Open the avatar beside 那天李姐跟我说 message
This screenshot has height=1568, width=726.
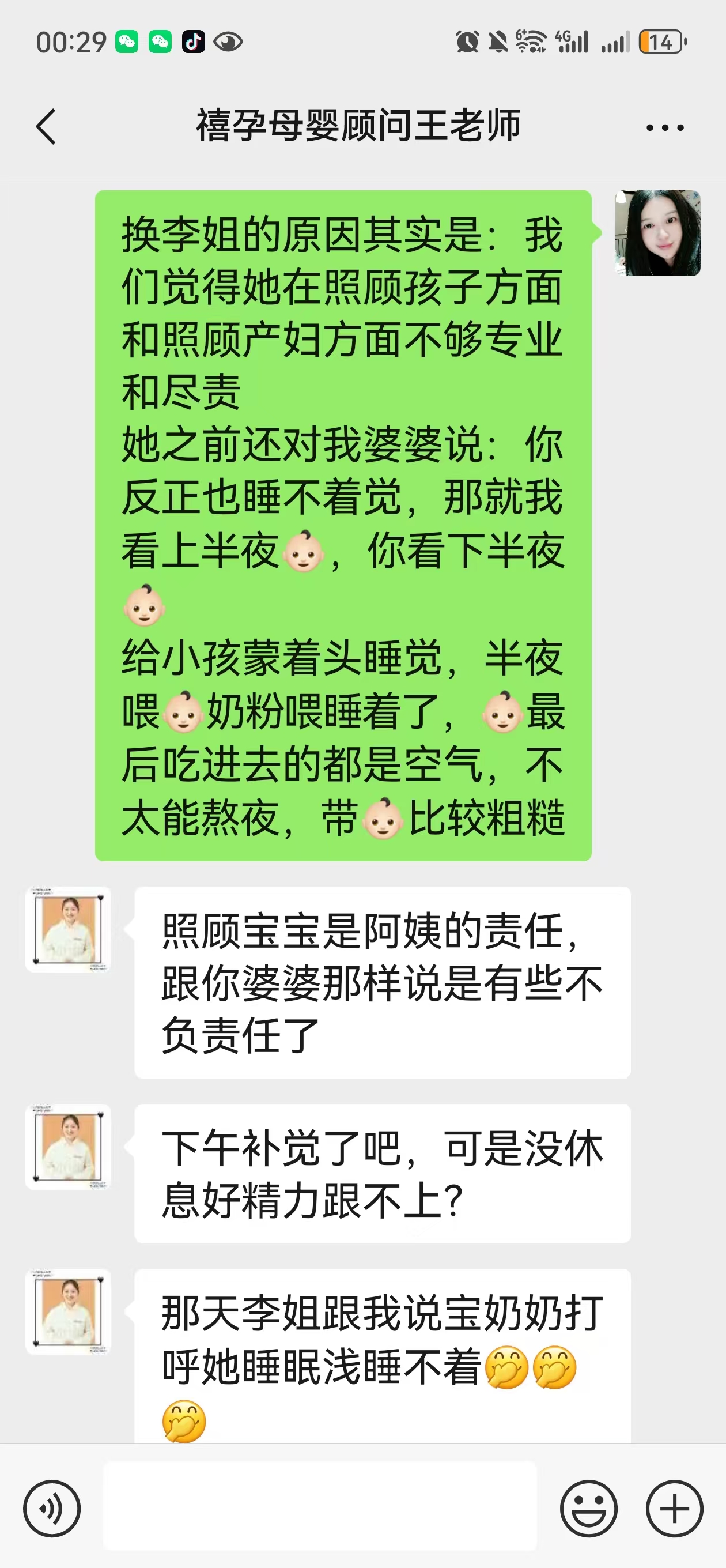click(x=68, y=1311)
